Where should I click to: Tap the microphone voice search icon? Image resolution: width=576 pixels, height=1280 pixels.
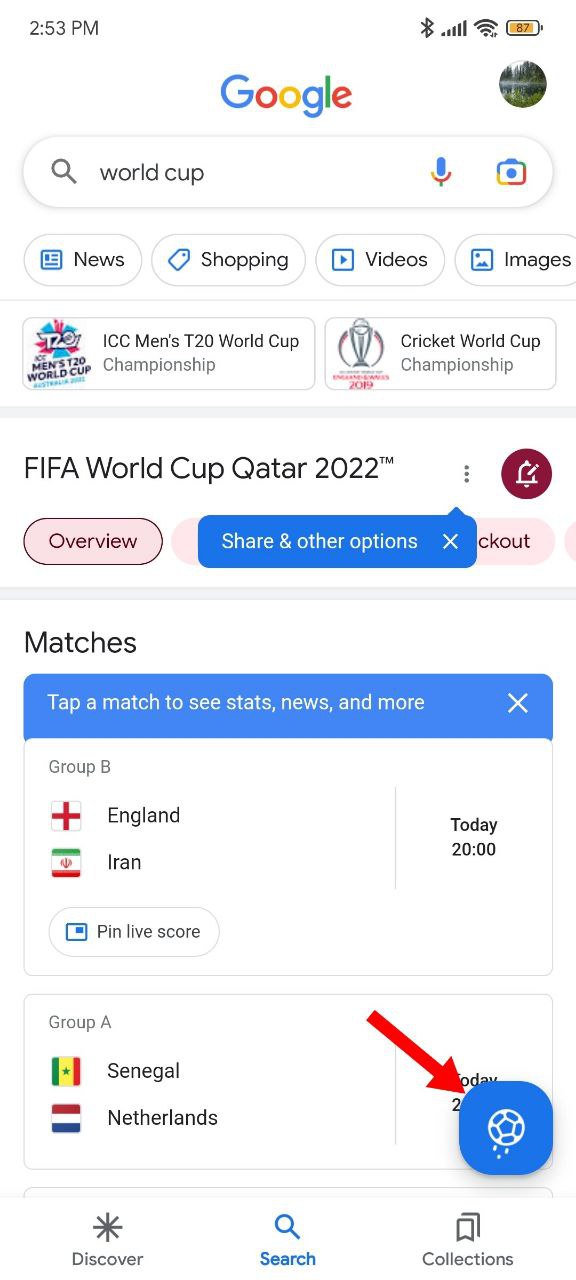point(441,172)
